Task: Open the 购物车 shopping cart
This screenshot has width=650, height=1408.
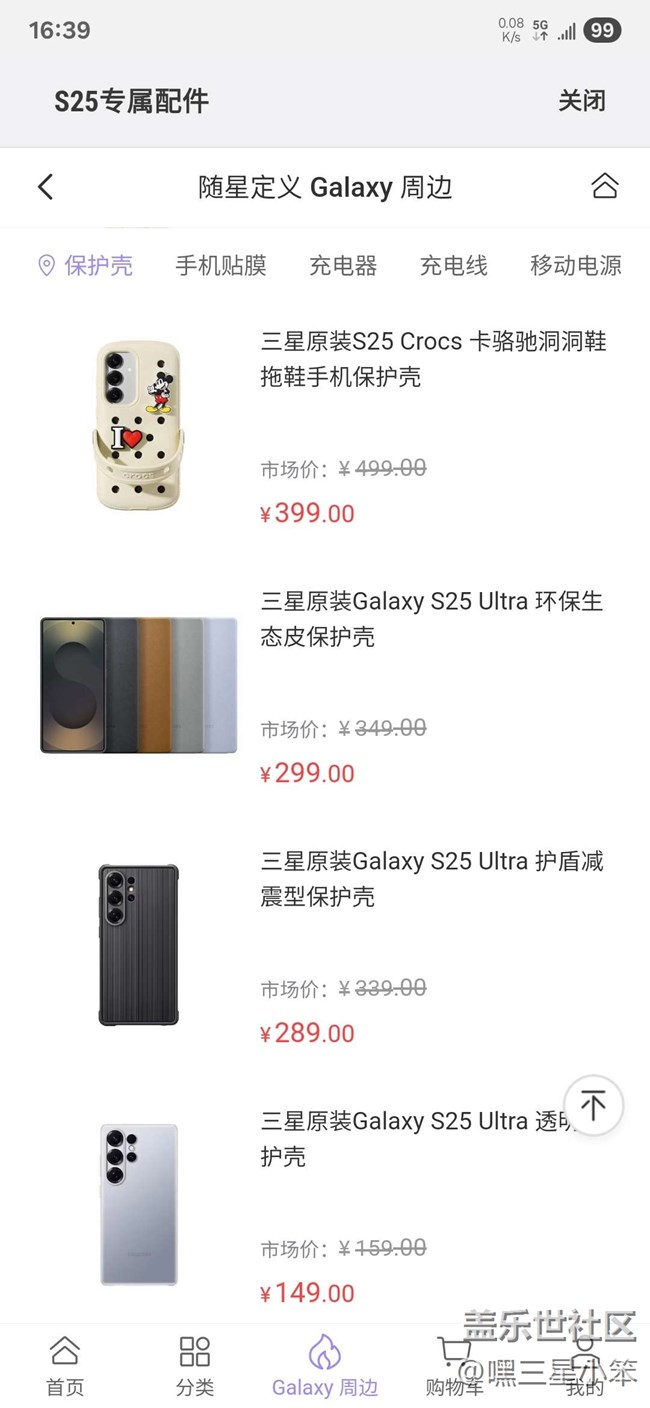Action: click(455, 1365)
